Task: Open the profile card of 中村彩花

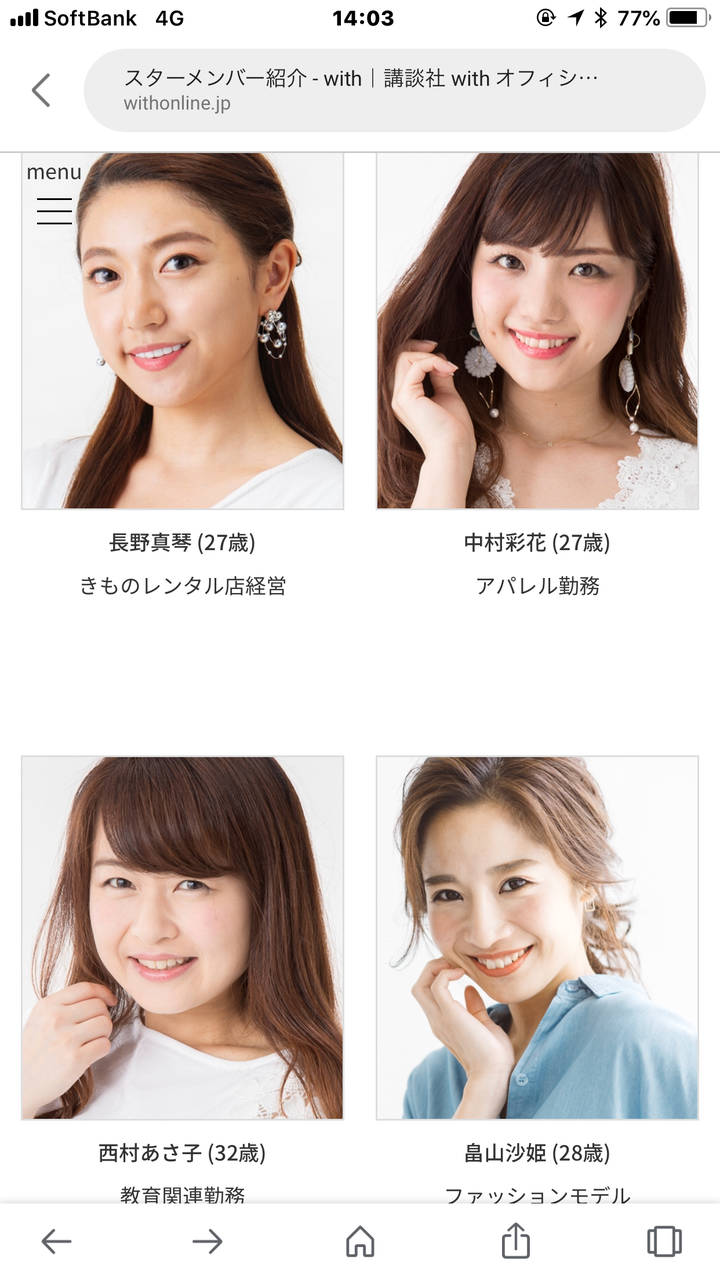Action: (x=537, y=331)
